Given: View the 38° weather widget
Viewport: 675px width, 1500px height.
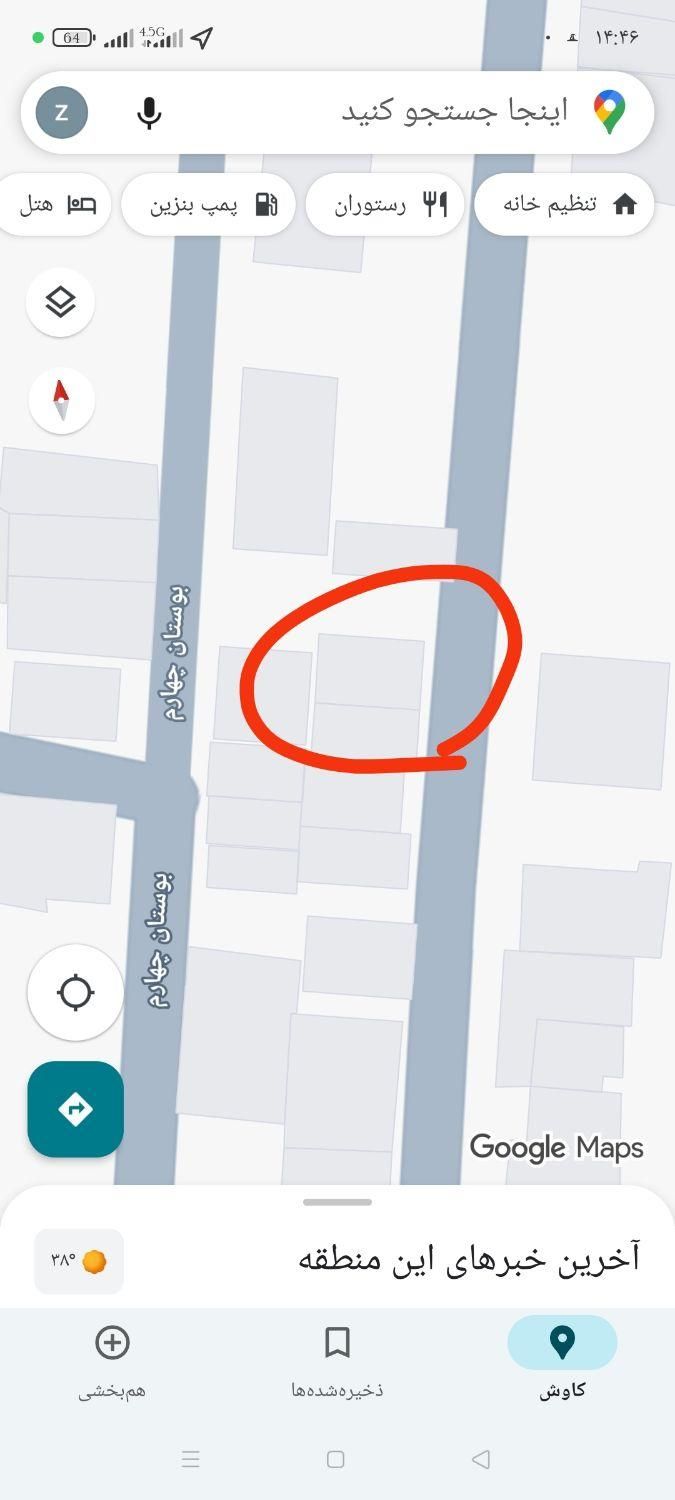Looking at the screenshot, I should 79,1261.
